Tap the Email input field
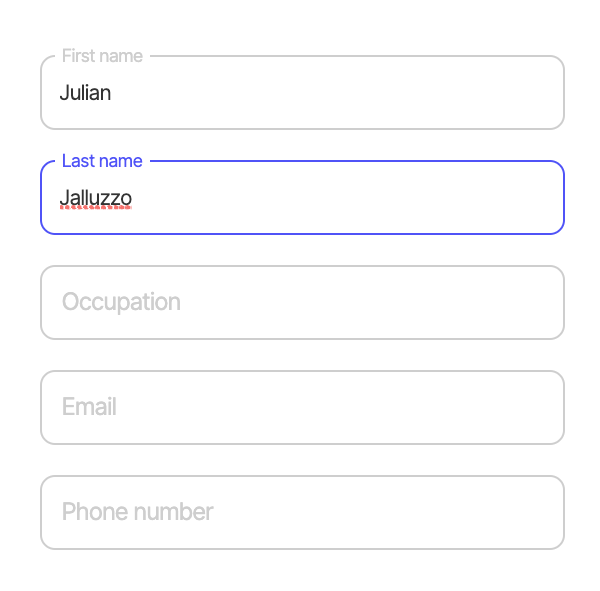 pos(302,407)
